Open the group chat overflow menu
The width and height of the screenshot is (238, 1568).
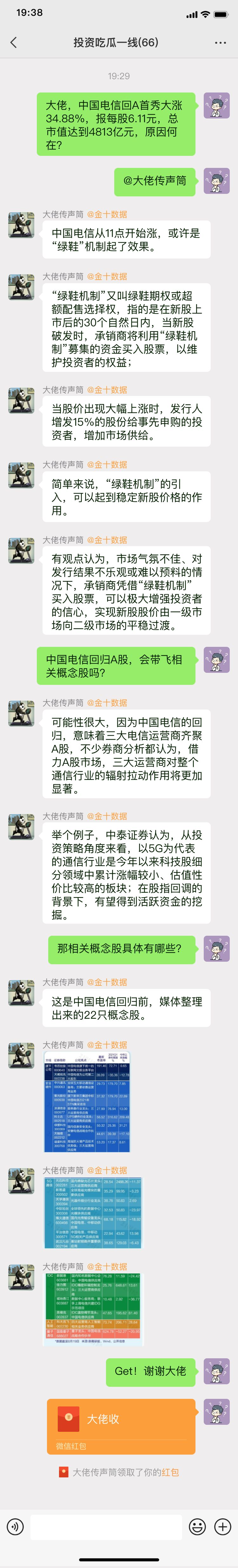click(220, 43)
